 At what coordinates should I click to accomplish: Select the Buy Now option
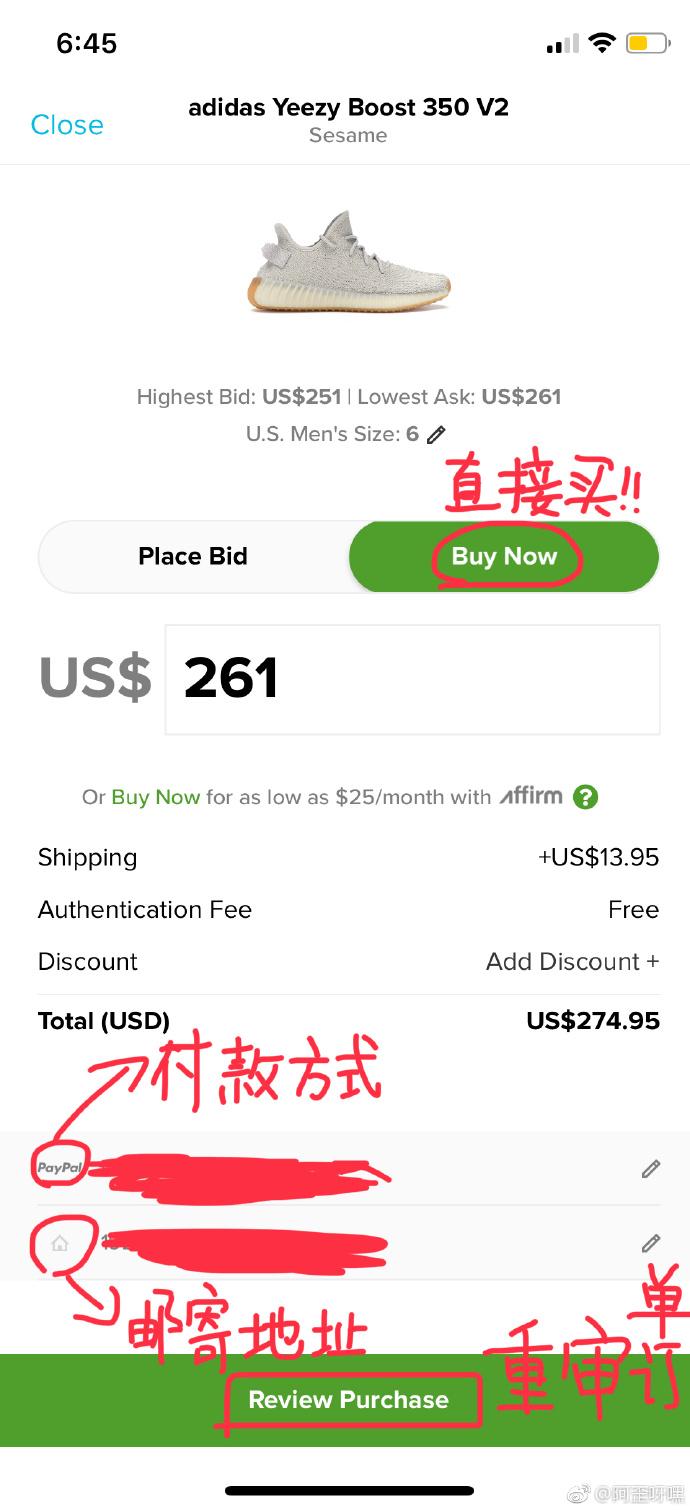click(x=504, y=556)
